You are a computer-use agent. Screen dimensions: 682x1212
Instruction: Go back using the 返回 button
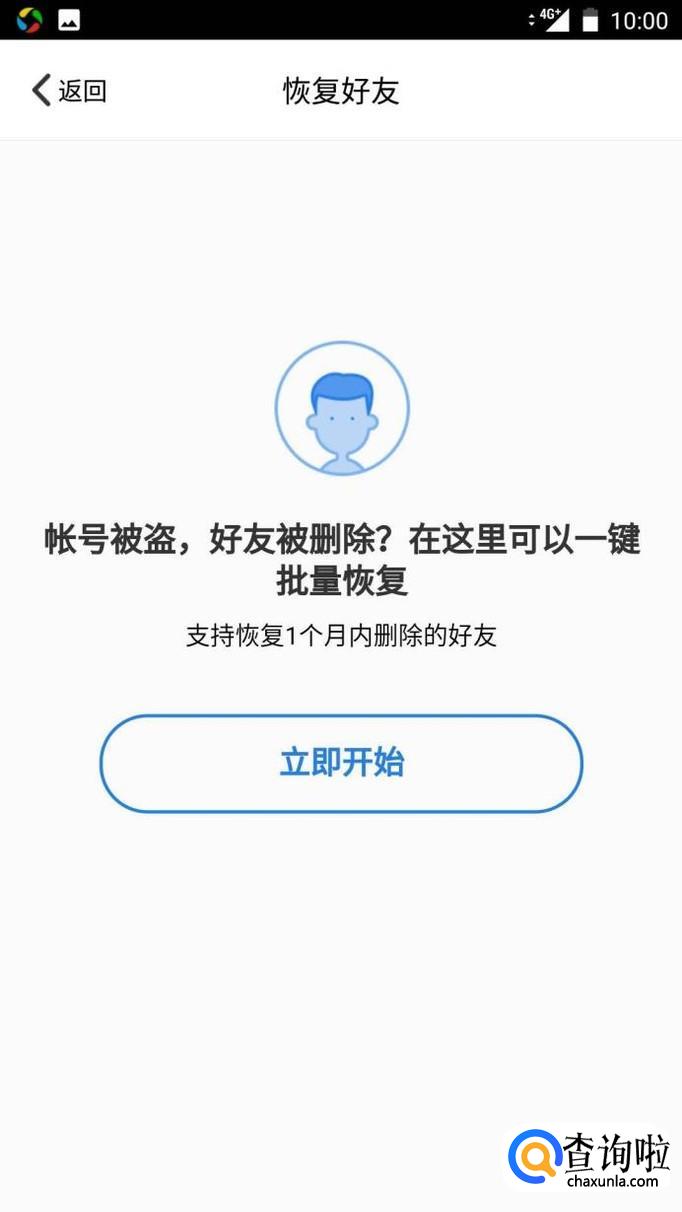pyautogui.click(x=68, y=91)
